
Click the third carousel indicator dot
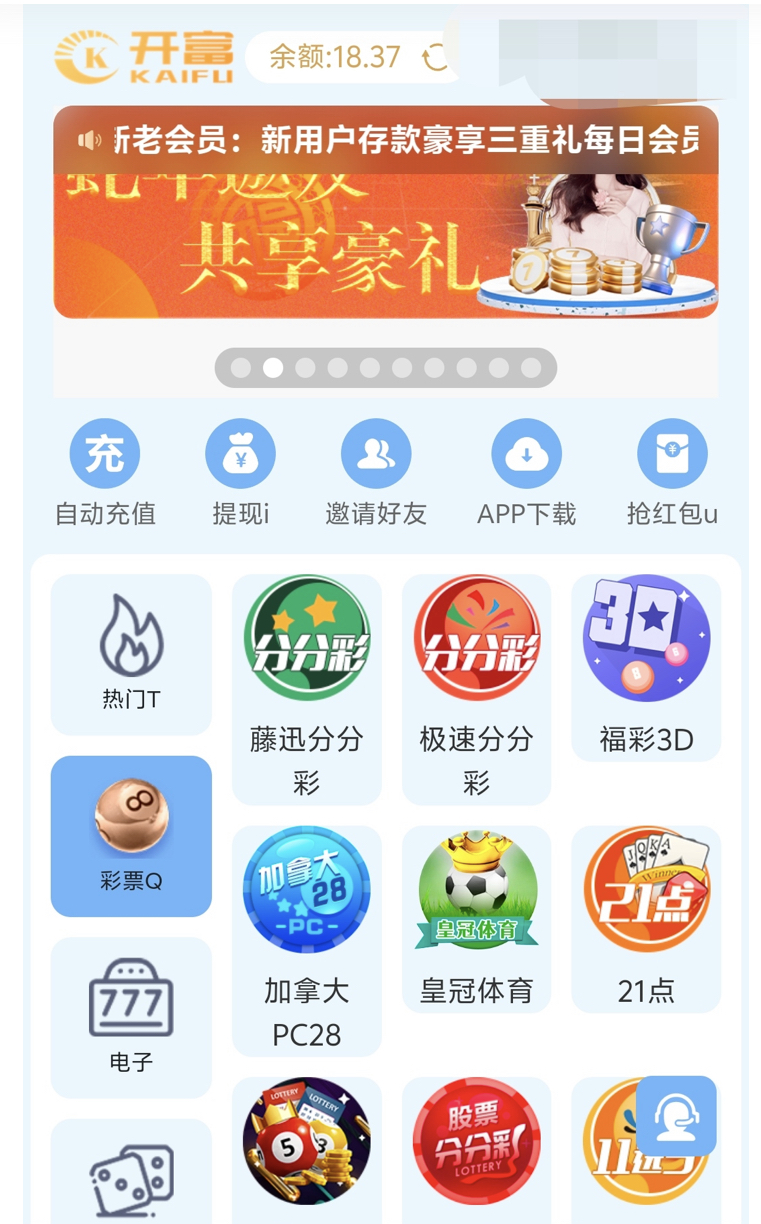point(305,367)
